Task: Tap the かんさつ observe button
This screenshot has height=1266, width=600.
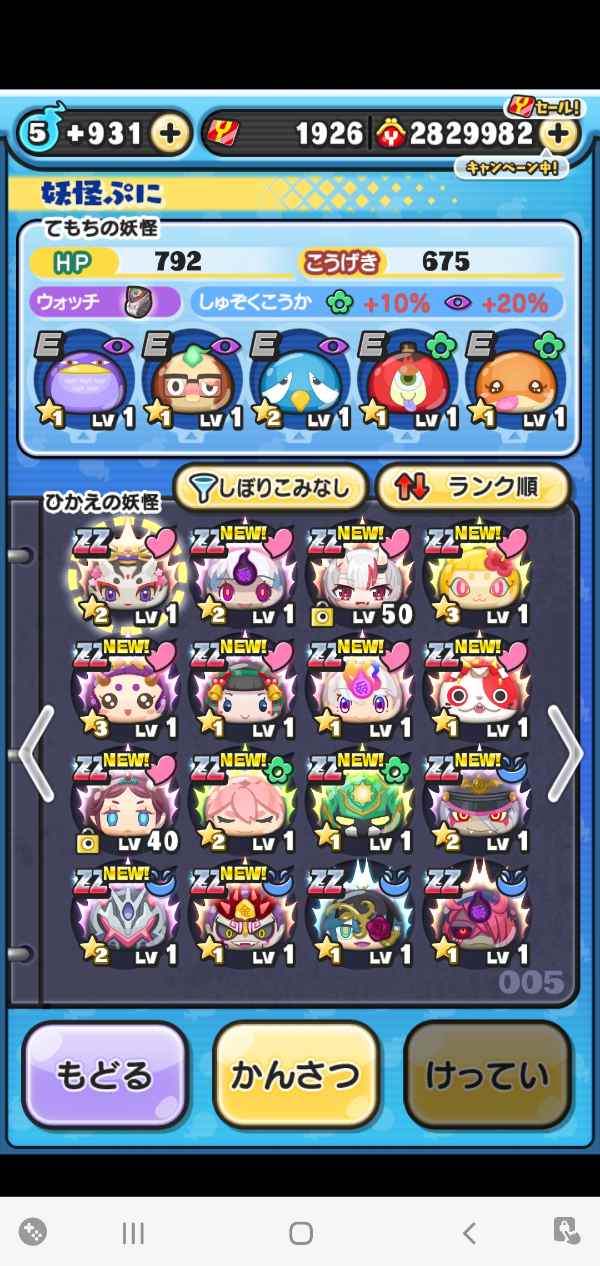Action: (296, 1075)
